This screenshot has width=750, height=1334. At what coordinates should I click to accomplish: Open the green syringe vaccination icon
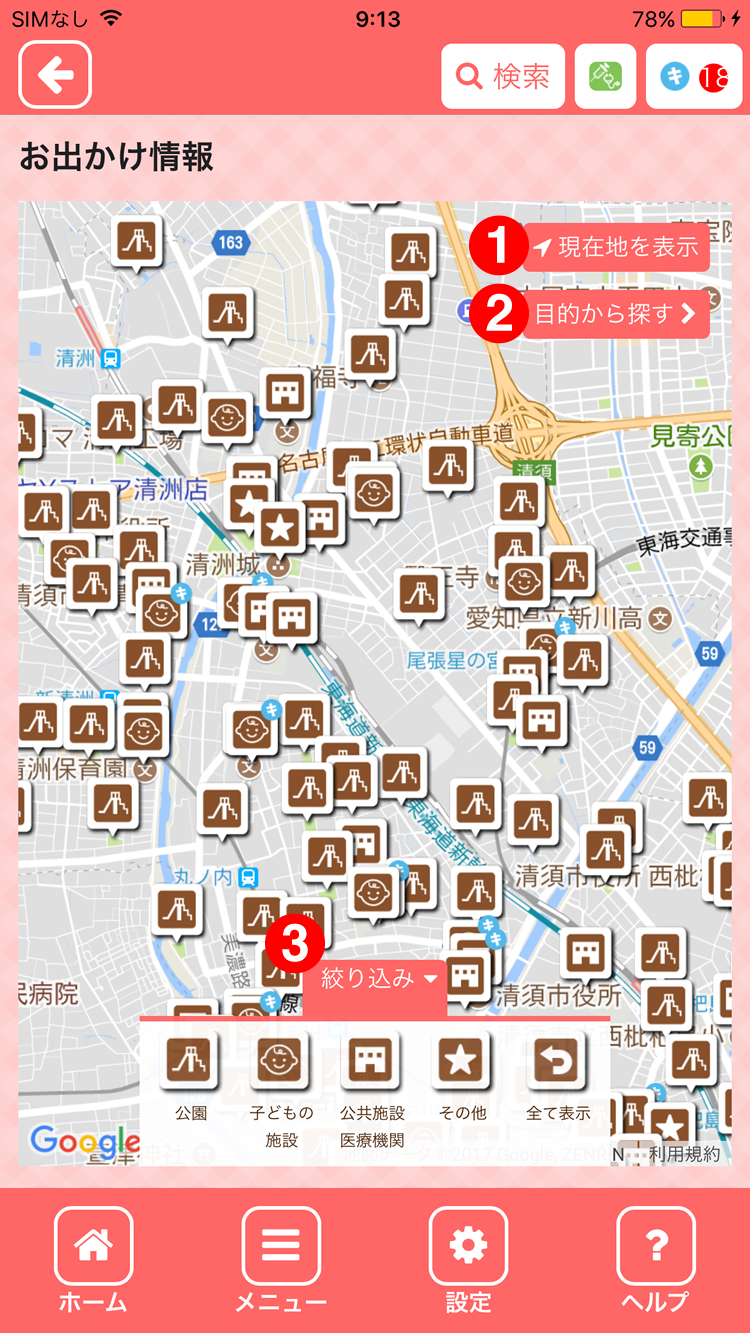[606, 76]
